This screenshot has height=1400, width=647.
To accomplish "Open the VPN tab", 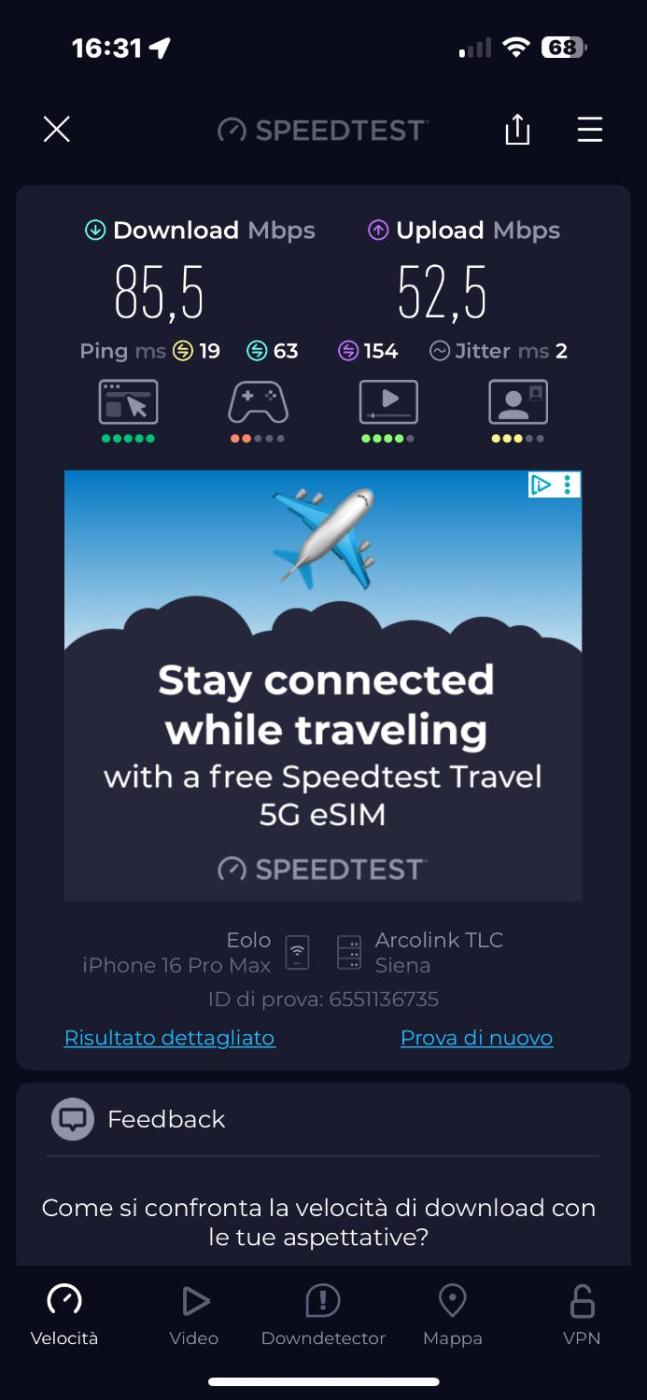I will [x=581, y=1315].
